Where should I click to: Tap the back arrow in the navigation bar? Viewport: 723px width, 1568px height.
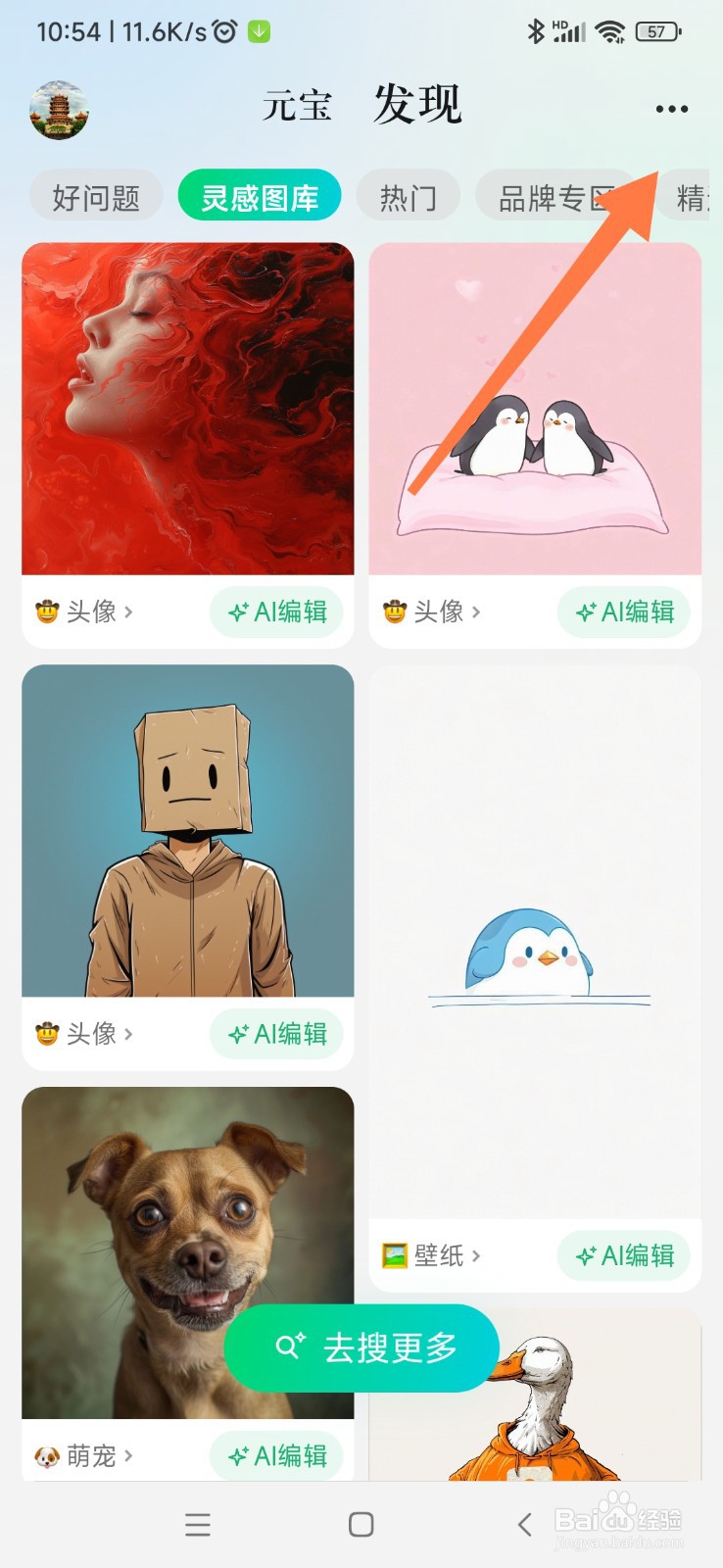click(x=523, y=1525)
